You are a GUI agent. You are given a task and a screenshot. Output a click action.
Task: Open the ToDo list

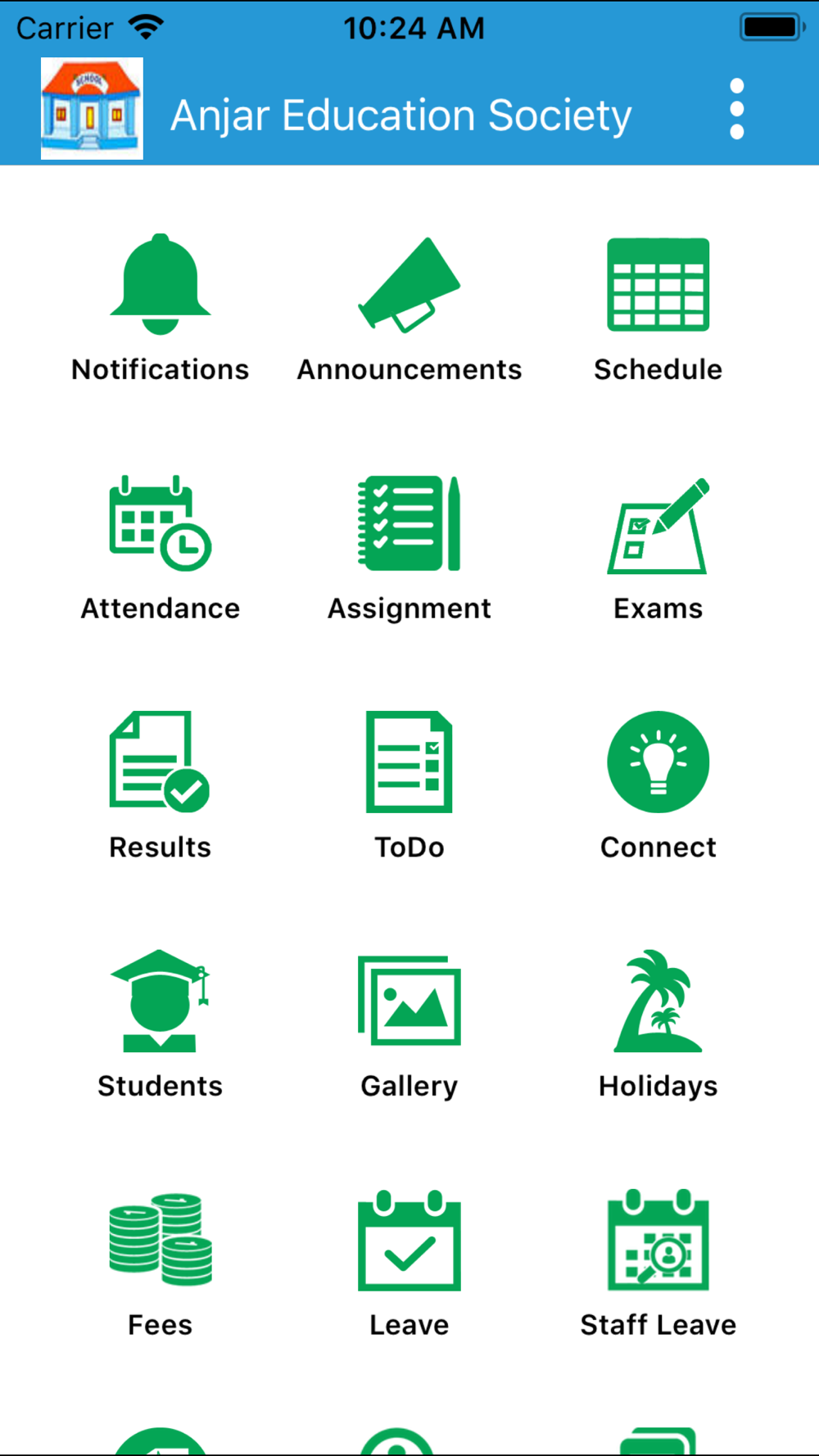pos(409,786)
